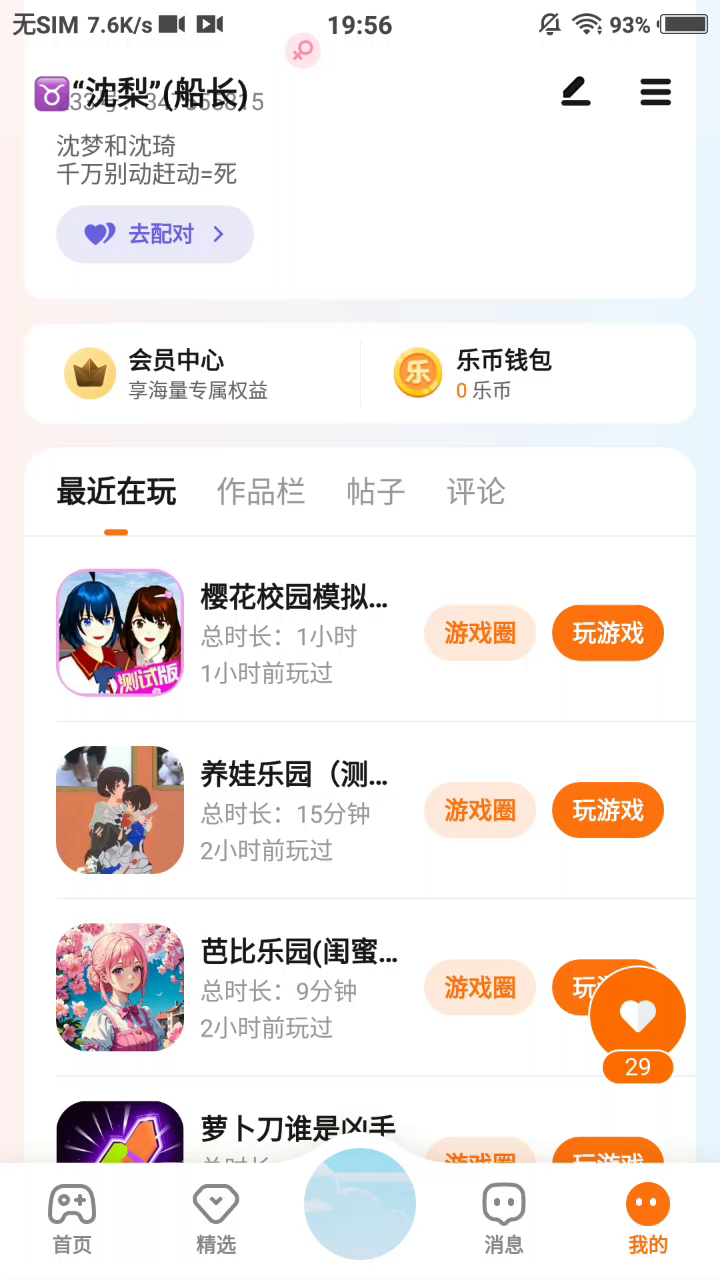Tap the round center button in bottom bar
This screenshot has height=1280, width=720.
pos(360,1203)
